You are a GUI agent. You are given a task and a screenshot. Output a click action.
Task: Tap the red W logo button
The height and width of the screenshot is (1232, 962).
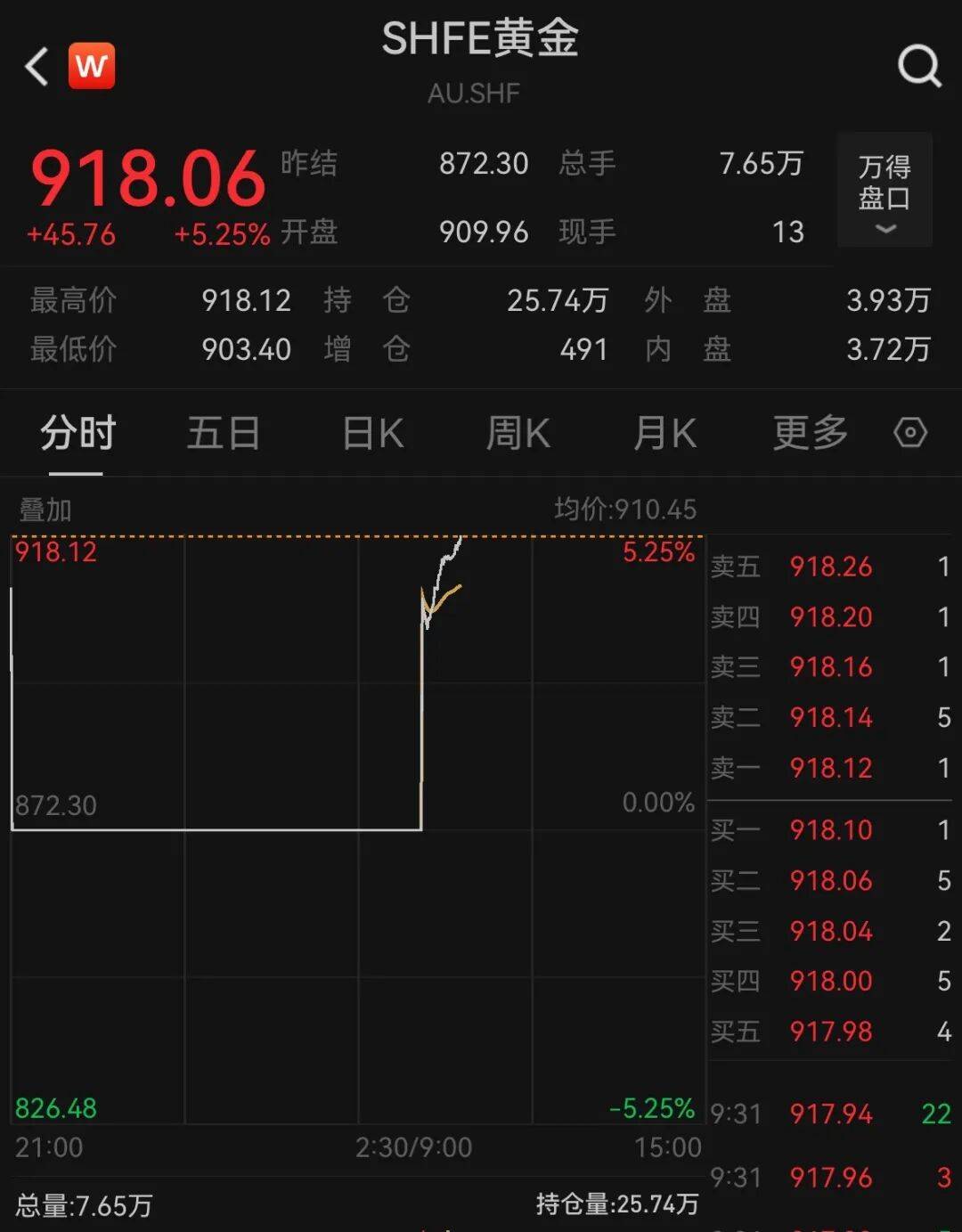click(x=92, y=66)
